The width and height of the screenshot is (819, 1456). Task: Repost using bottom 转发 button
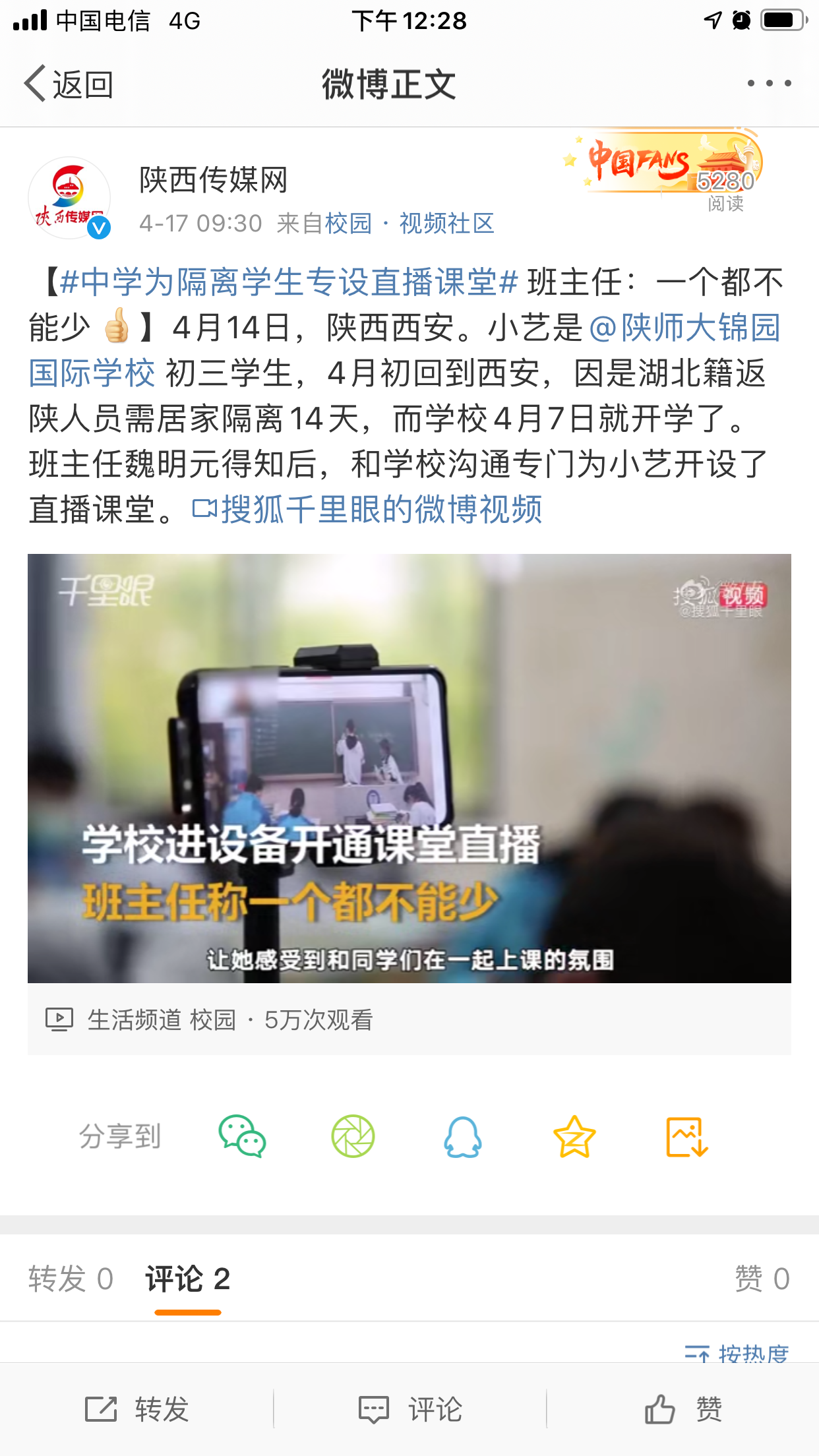[137, 1410]
